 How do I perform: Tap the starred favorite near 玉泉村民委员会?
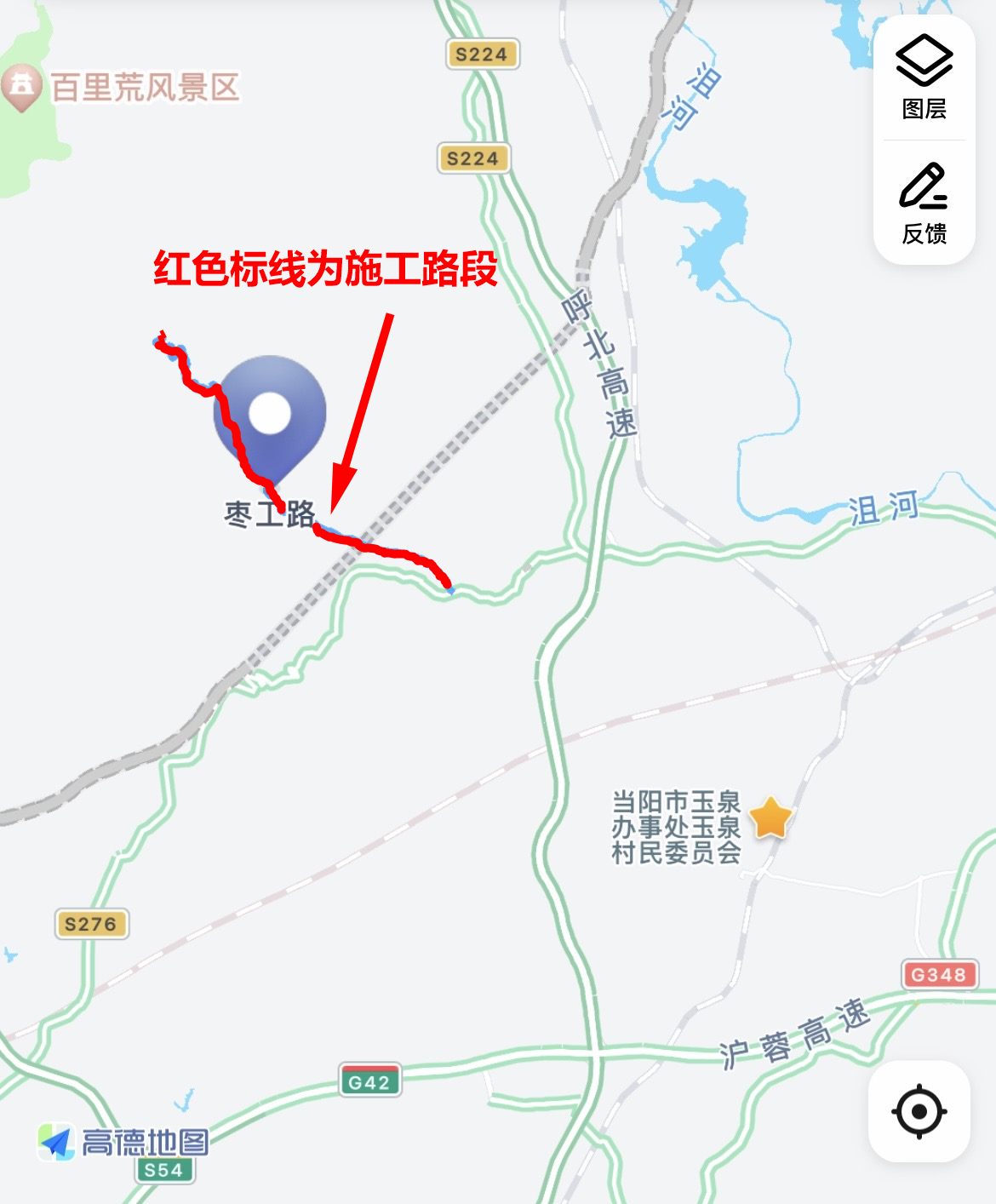tap(770, 817)
